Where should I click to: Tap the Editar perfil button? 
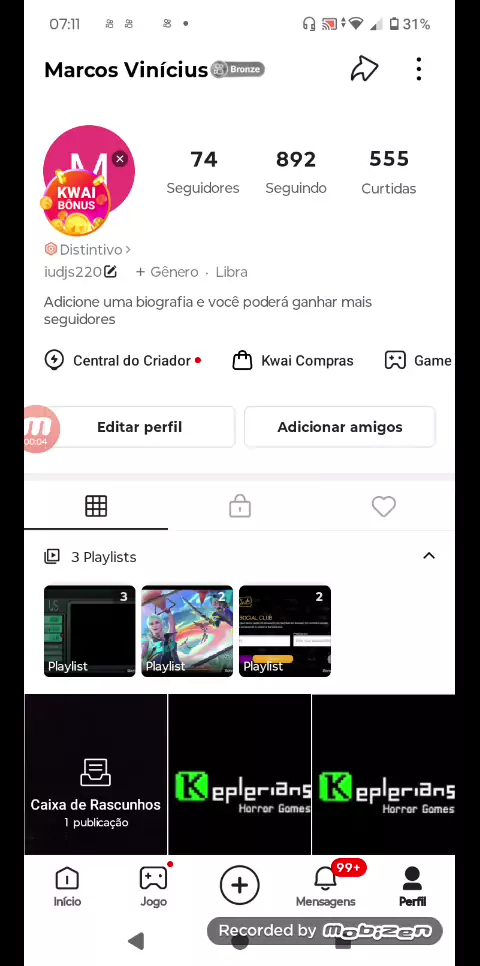pyautogui.click(x=139, y=427)
